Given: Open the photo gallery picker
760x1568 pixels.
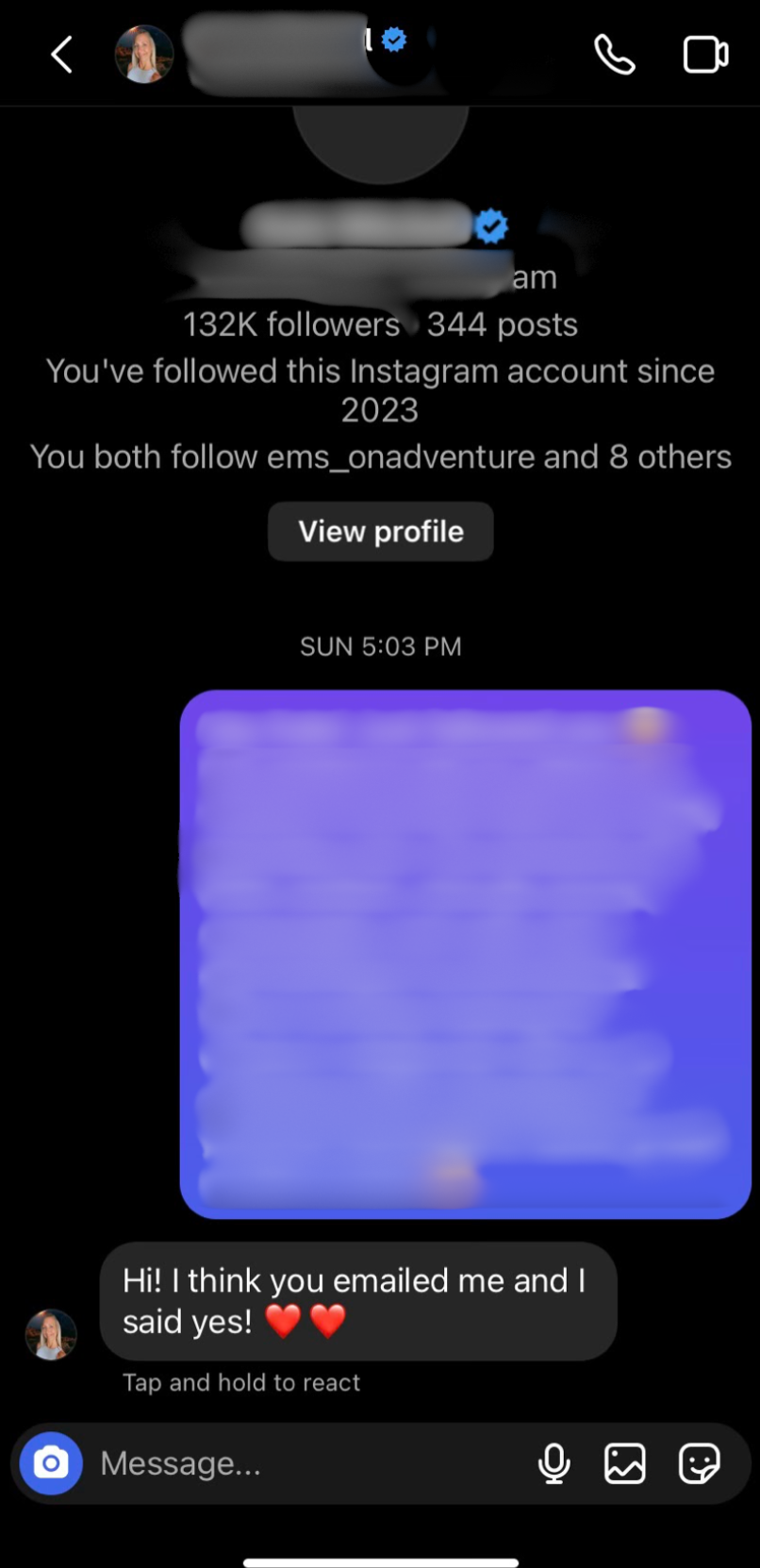Looking at the screenshot, I should 625,1463.
